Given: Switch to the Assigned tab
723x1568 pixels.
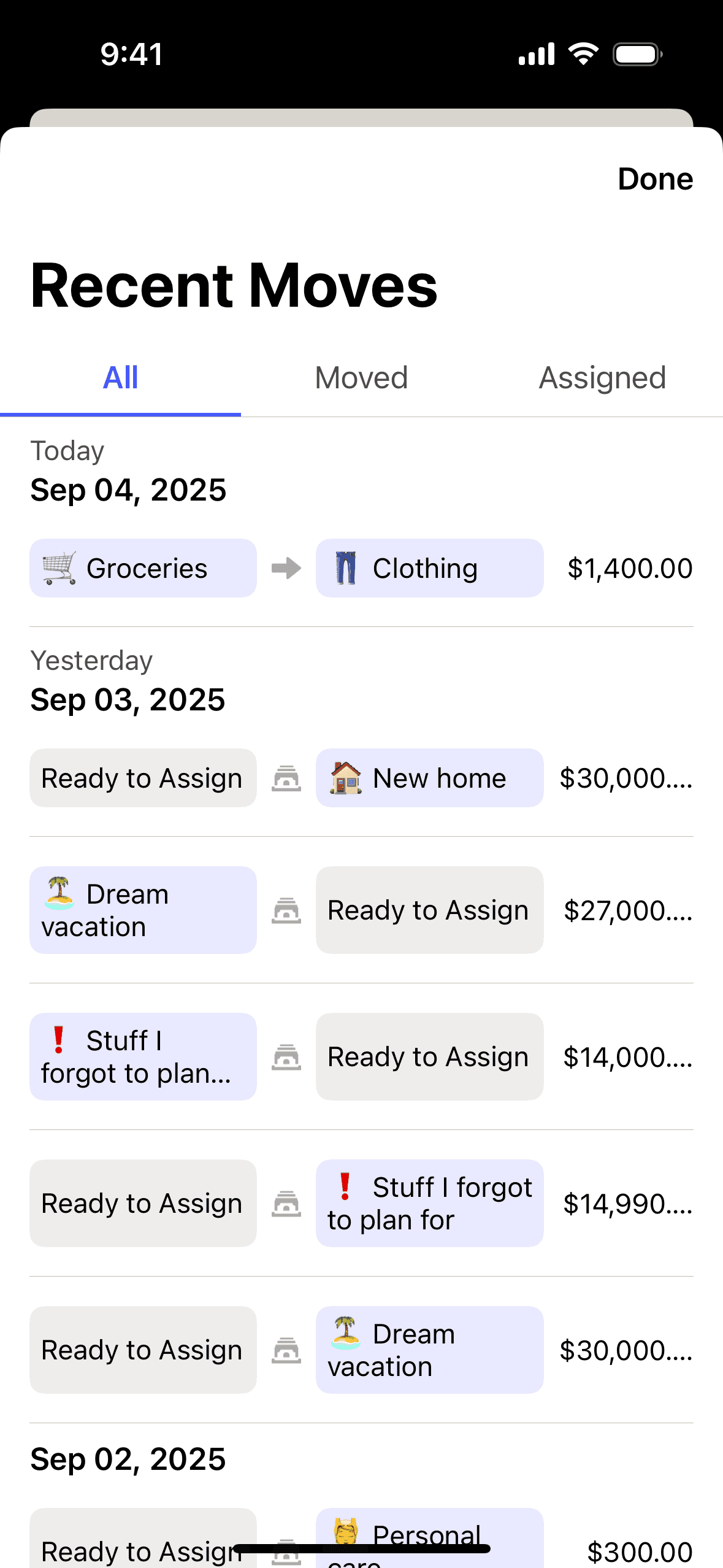Looking at the screenshot, I should pyautogui.click(x=602, y=378).
